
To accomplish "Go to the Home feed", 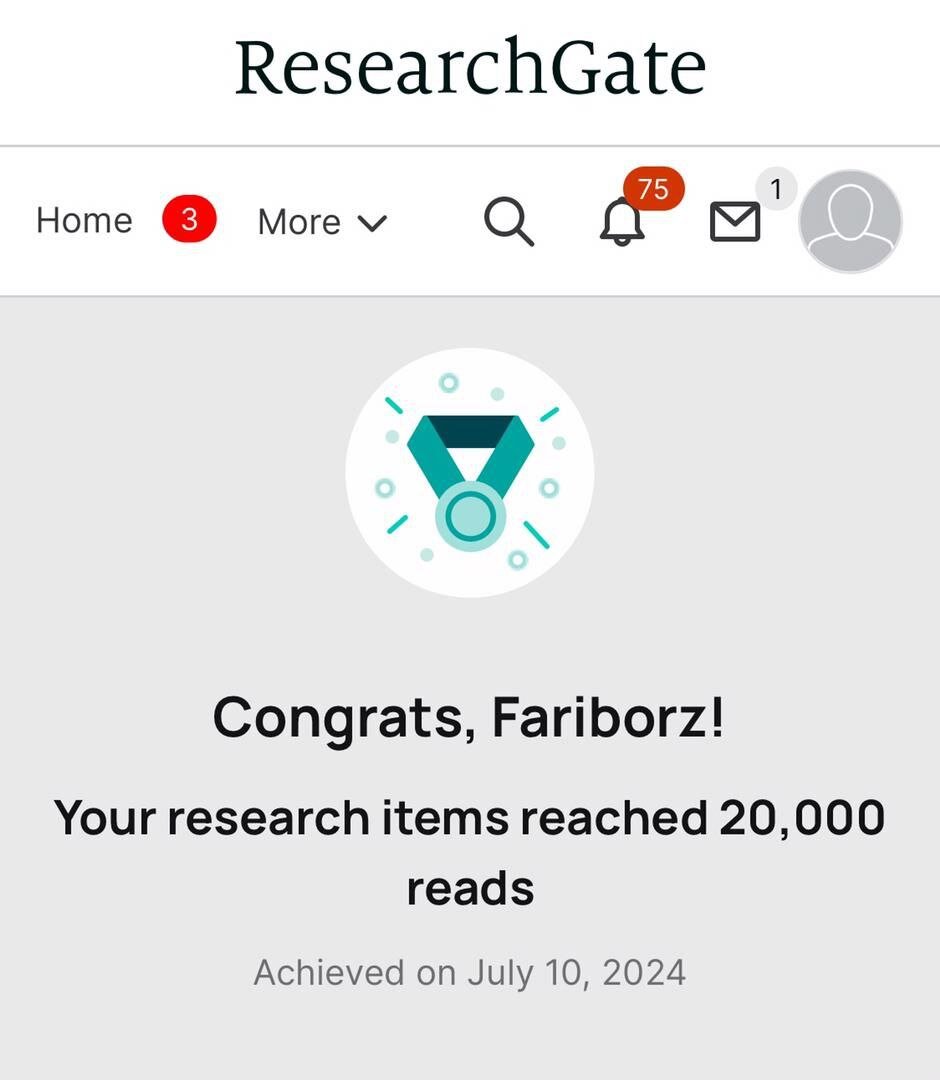I will point(84,221).
